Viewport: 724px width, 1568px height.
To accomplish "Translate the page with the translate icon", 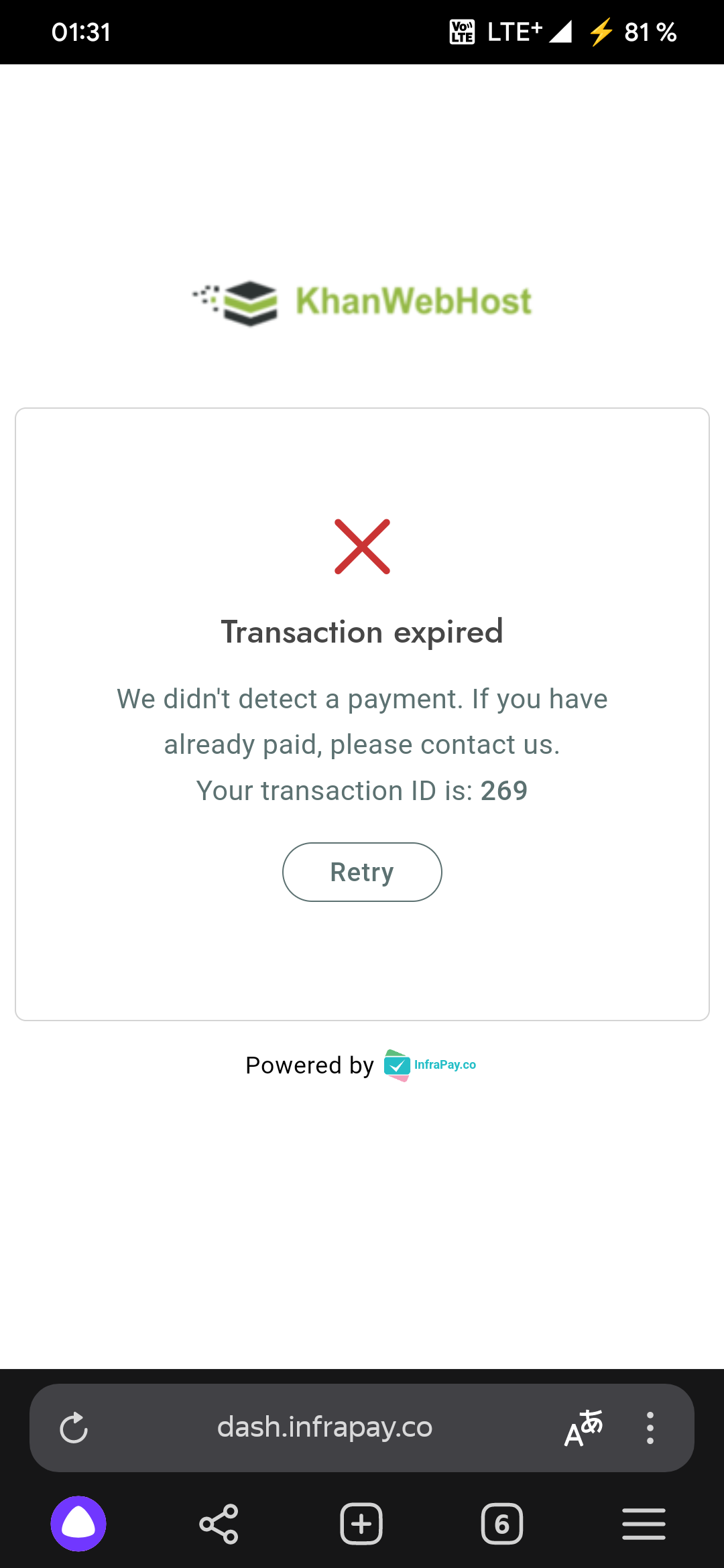I will click(583, 1428).
